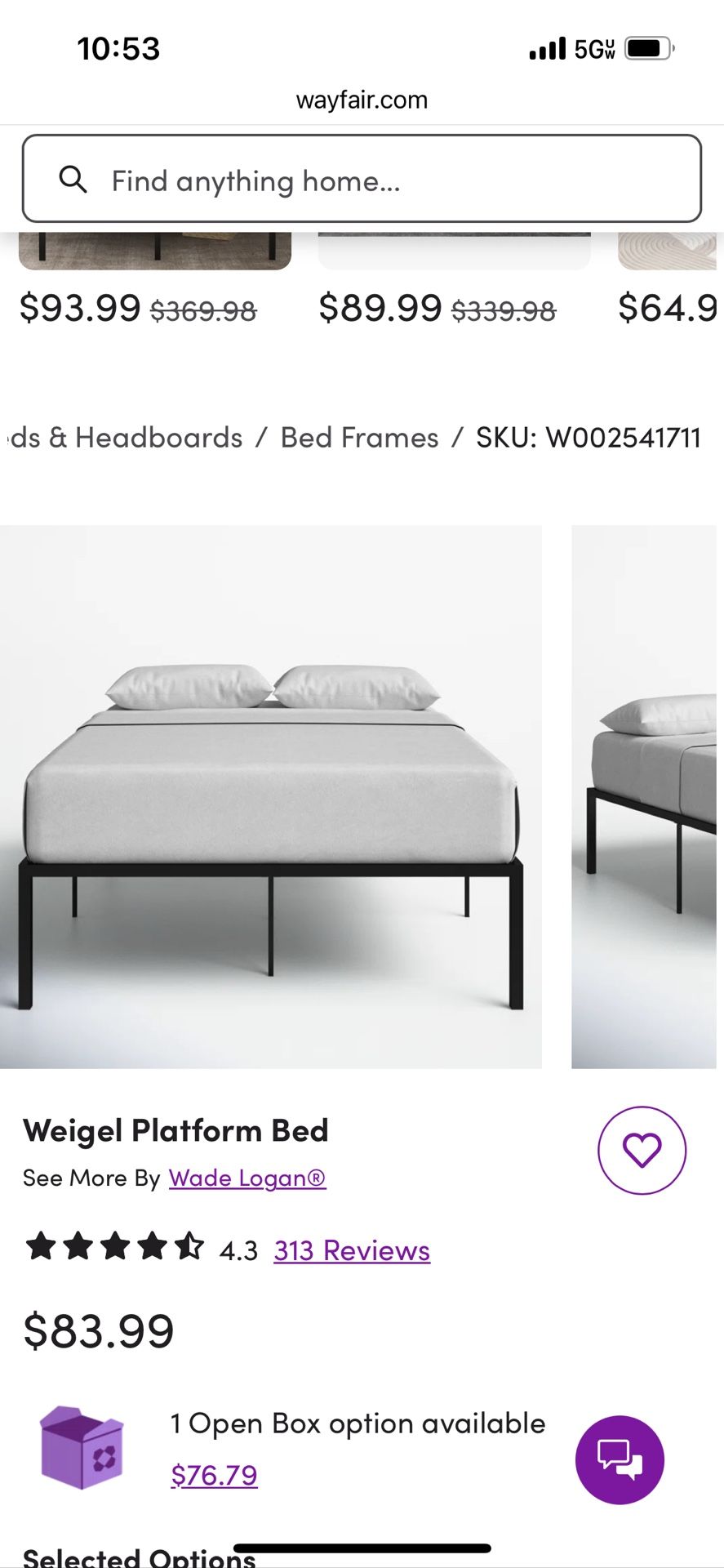This screenshot has height=1568, width=724.
Task: Go to Bed Frames breadcrumb
Action: pyautogui.click(x=359, y=438)
